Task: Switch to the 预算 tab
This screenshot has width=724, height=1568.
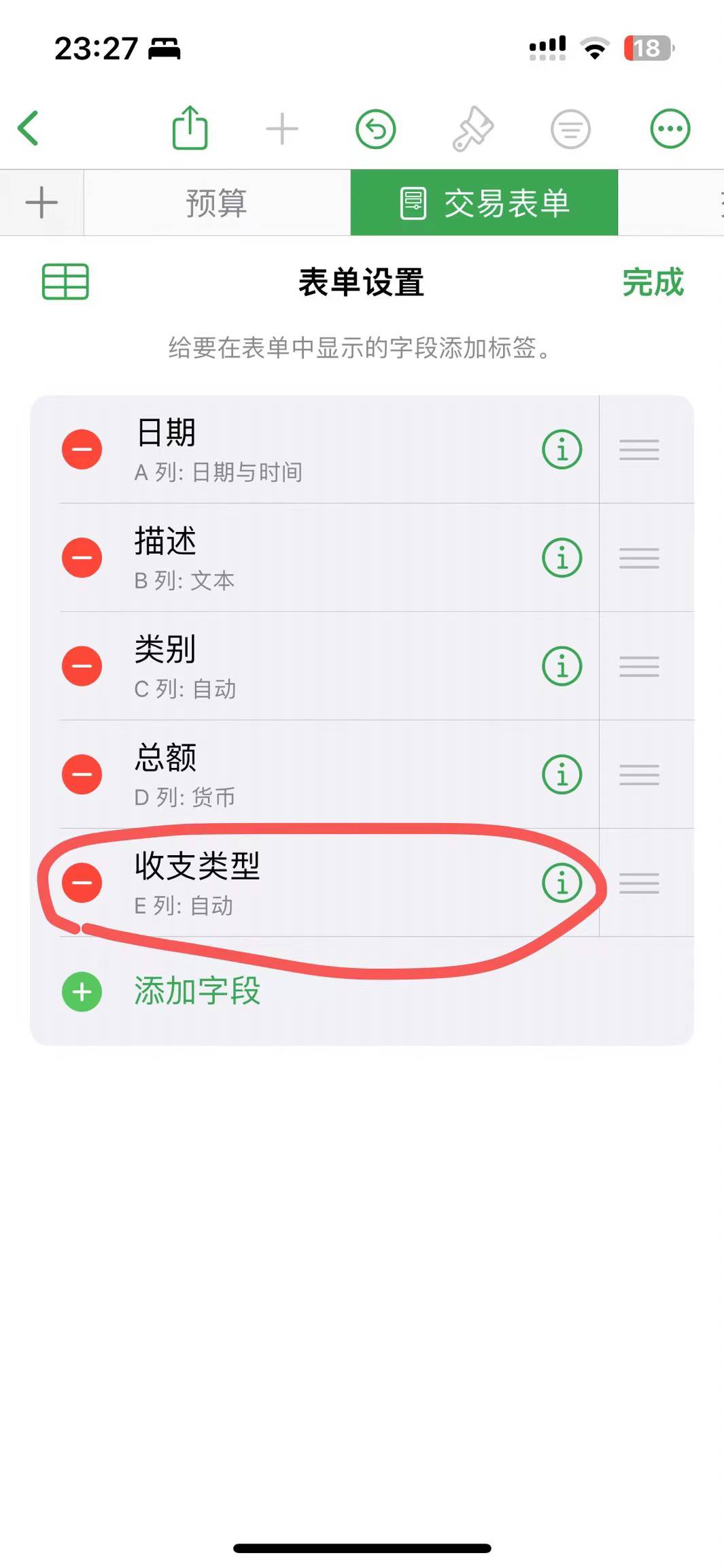Action: (216, 203)
